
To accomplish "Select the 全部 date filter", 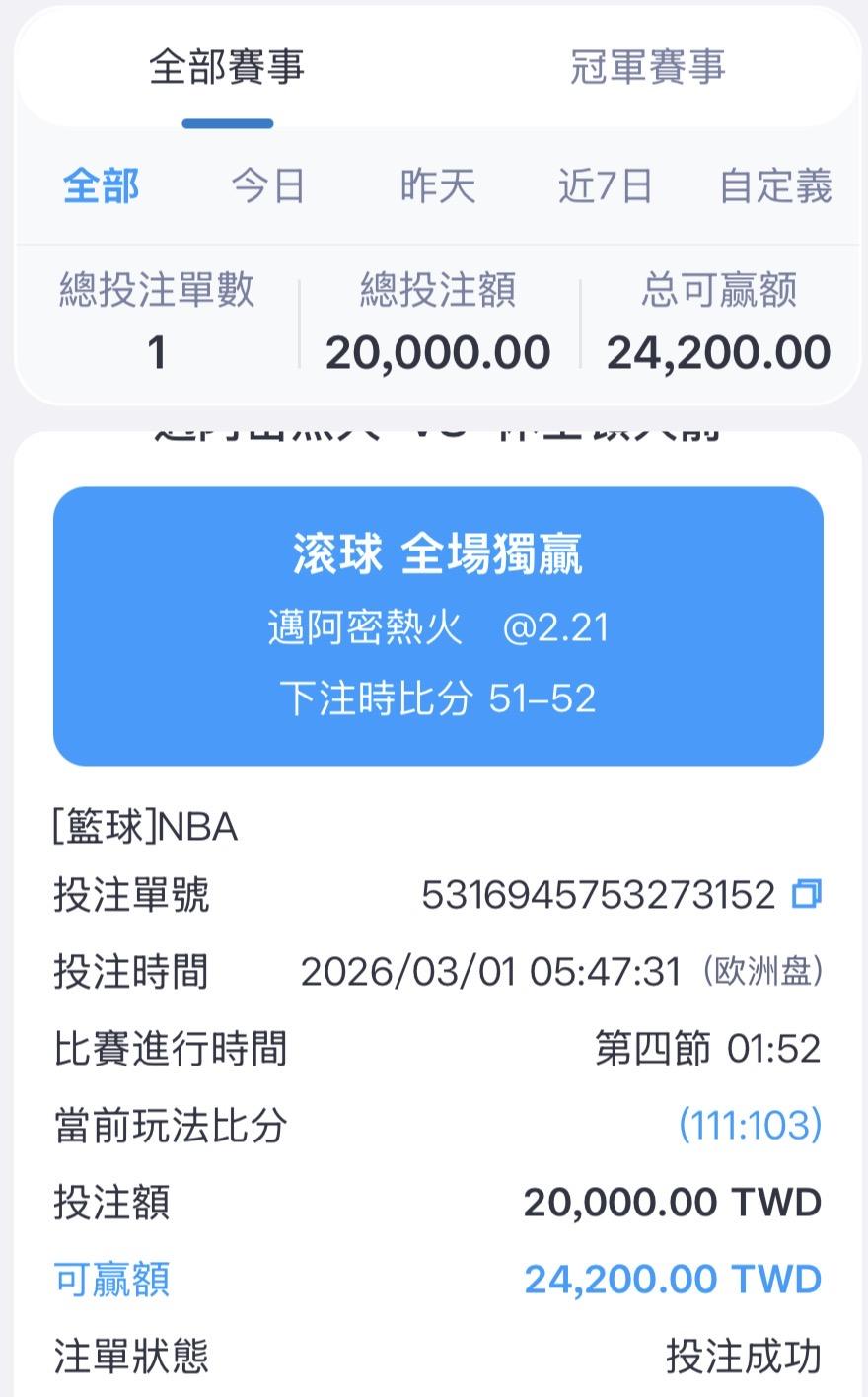I will (101, 185).
